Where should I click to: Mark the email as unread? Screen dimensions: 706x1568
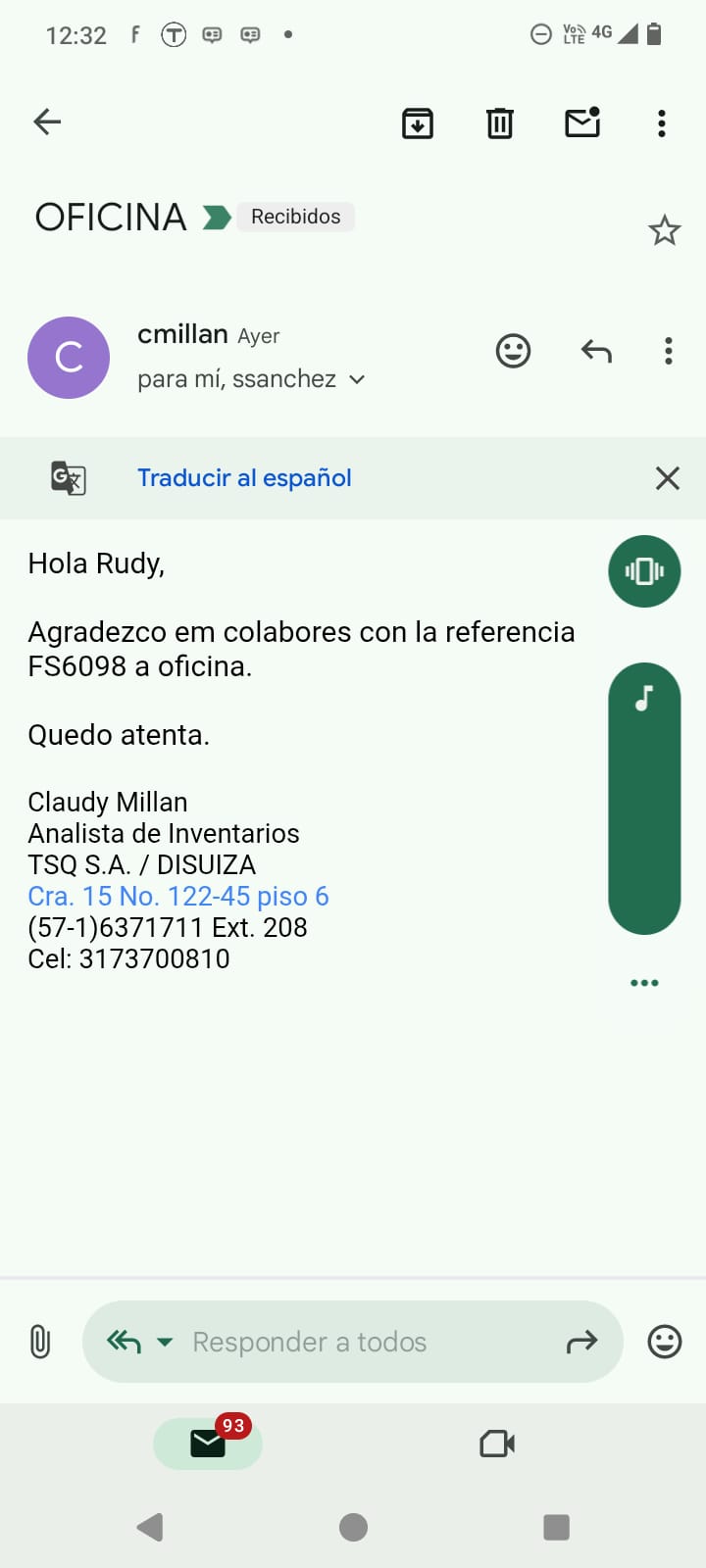(x=582, y=122)
